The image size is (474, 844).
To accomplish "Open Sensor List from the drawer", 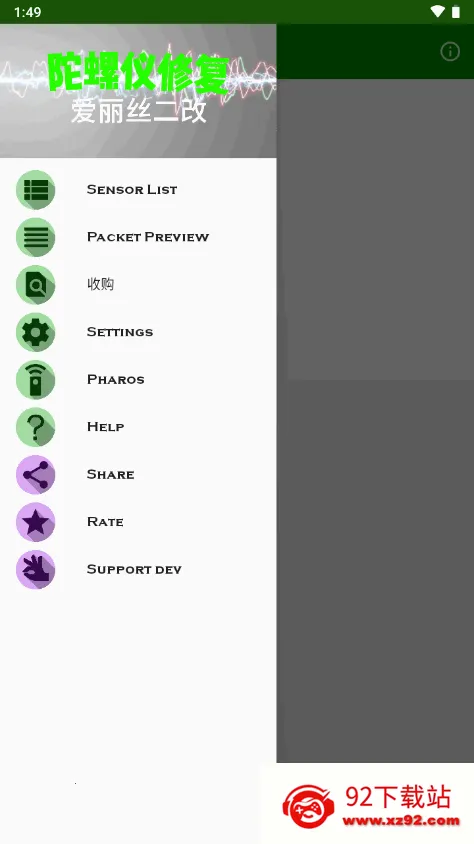I will click(138, 189).
